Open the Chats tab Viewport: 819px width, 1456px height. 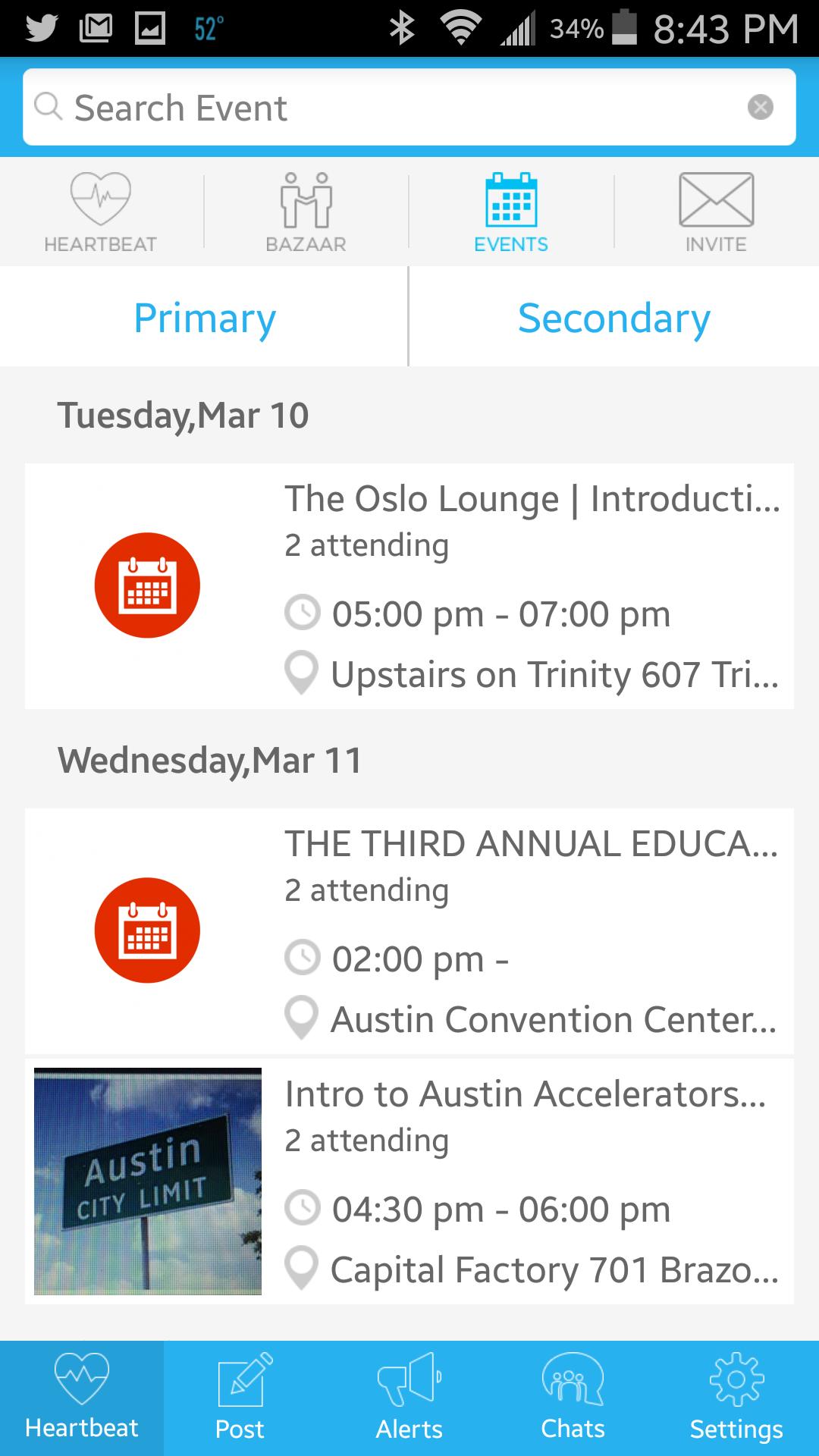pos(573,1398)
